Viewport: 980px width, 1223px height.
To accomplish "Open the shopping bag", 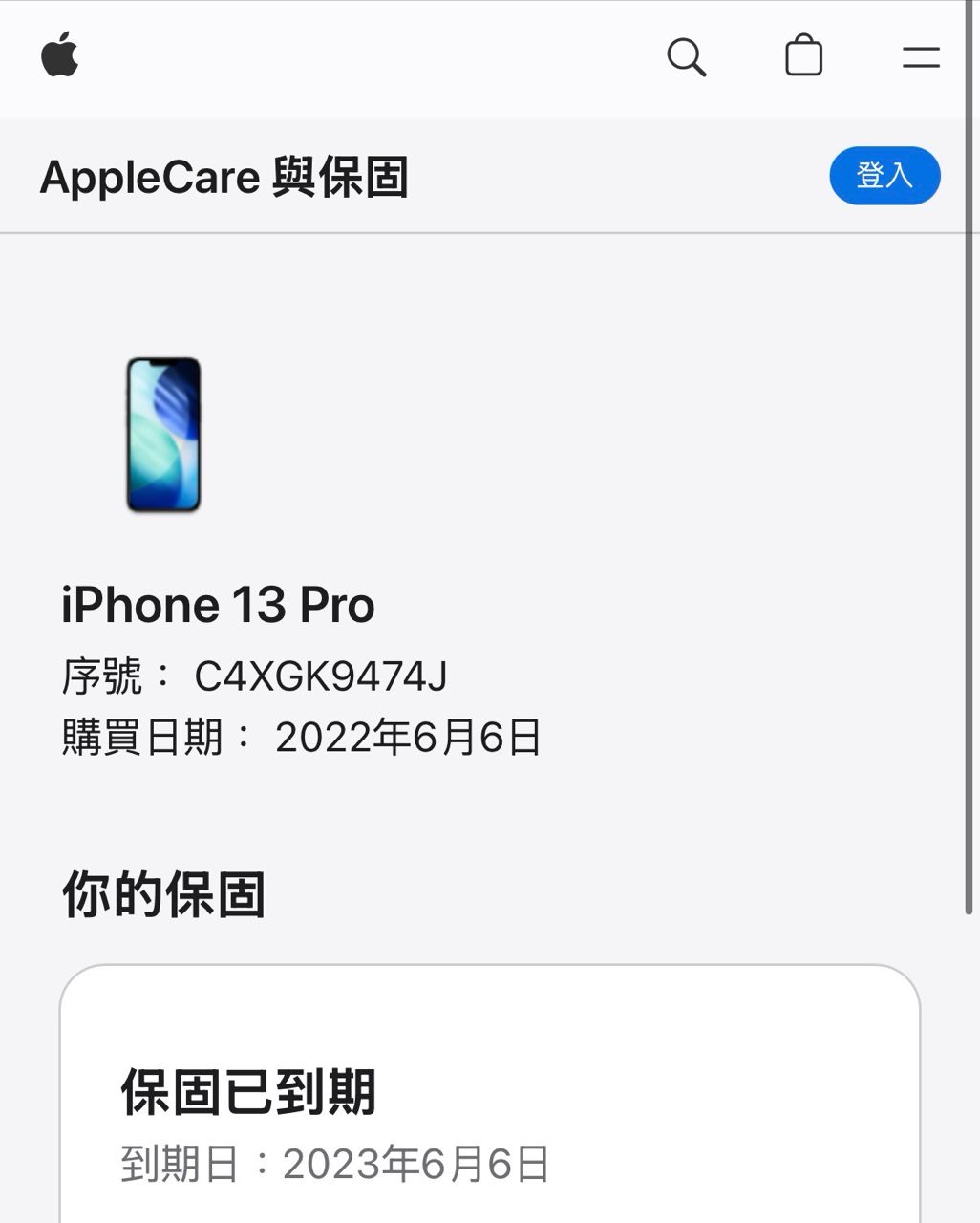I will pos(803,56).
